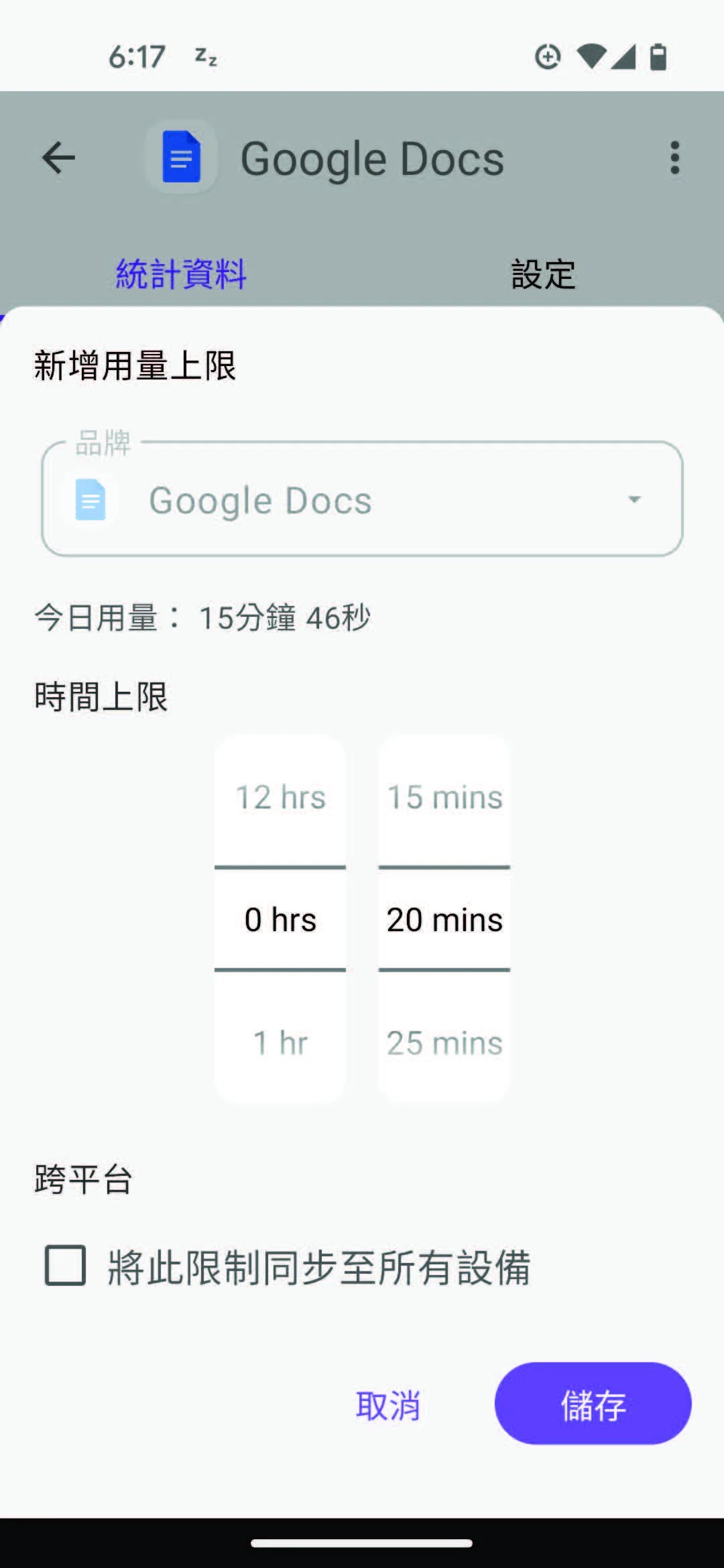724x1568 pixels.
Task: Select the 統計資料 tab
Action: tap(182, 272)
